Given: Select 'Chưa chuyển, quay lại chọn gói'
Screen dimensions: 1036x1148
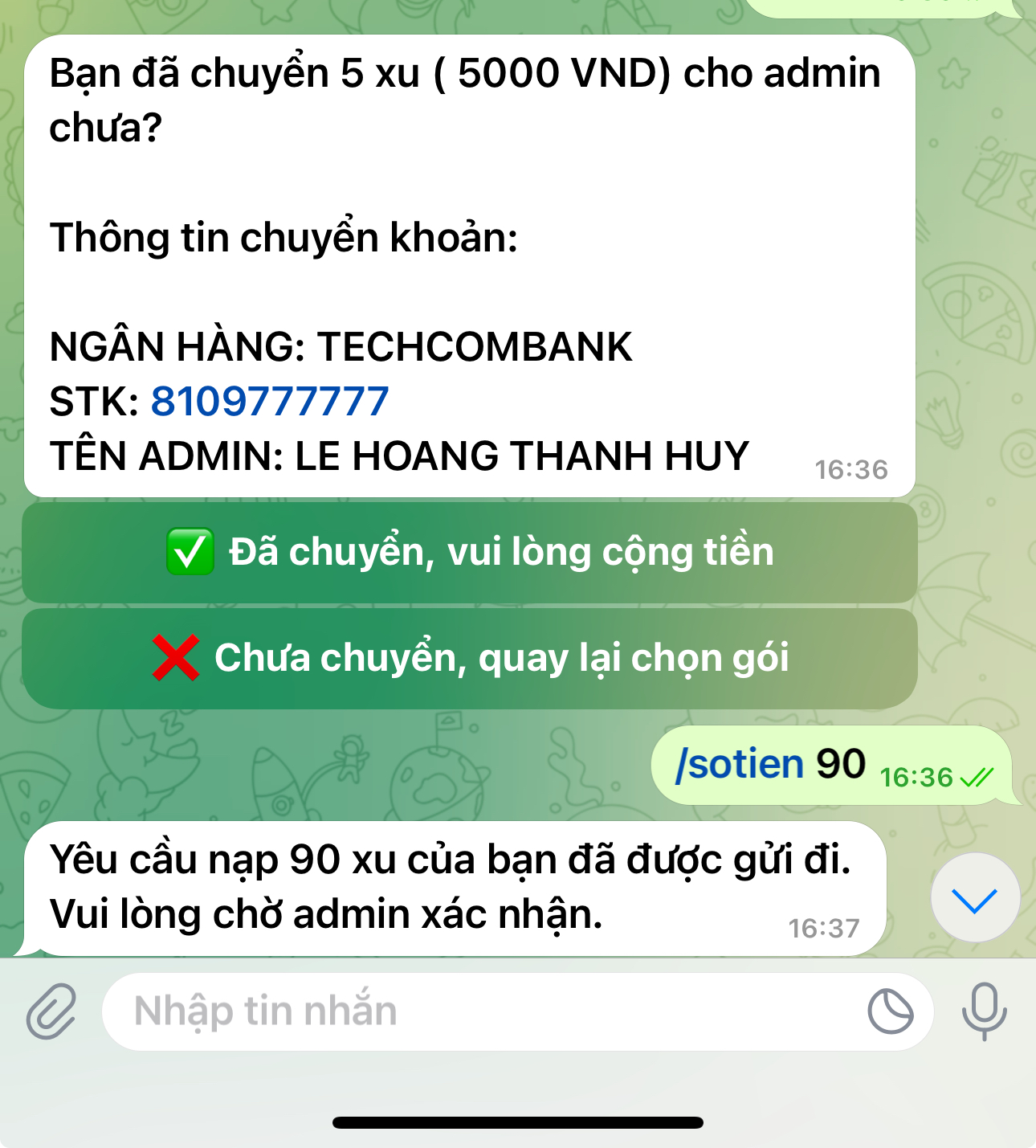Looking at the screenshot, I should (x=470, y=659).
